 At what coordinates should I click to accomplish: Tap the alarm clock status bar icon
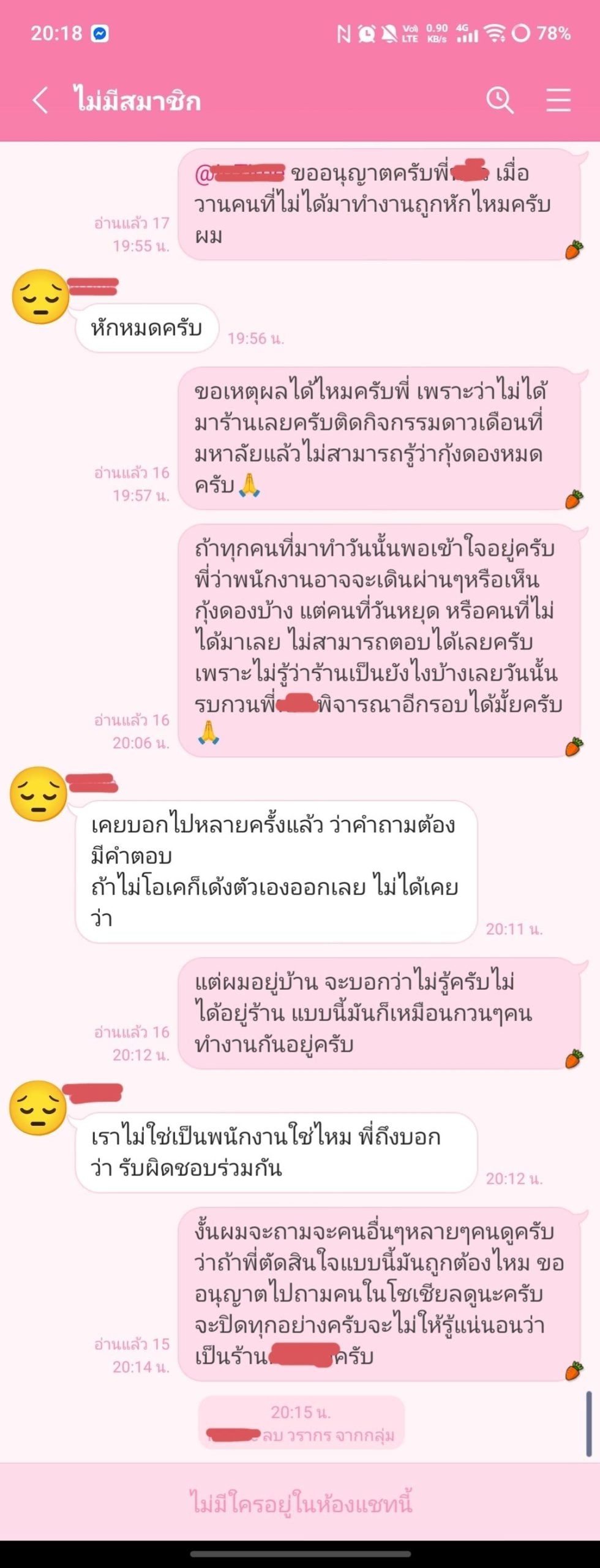pos(366,34)
